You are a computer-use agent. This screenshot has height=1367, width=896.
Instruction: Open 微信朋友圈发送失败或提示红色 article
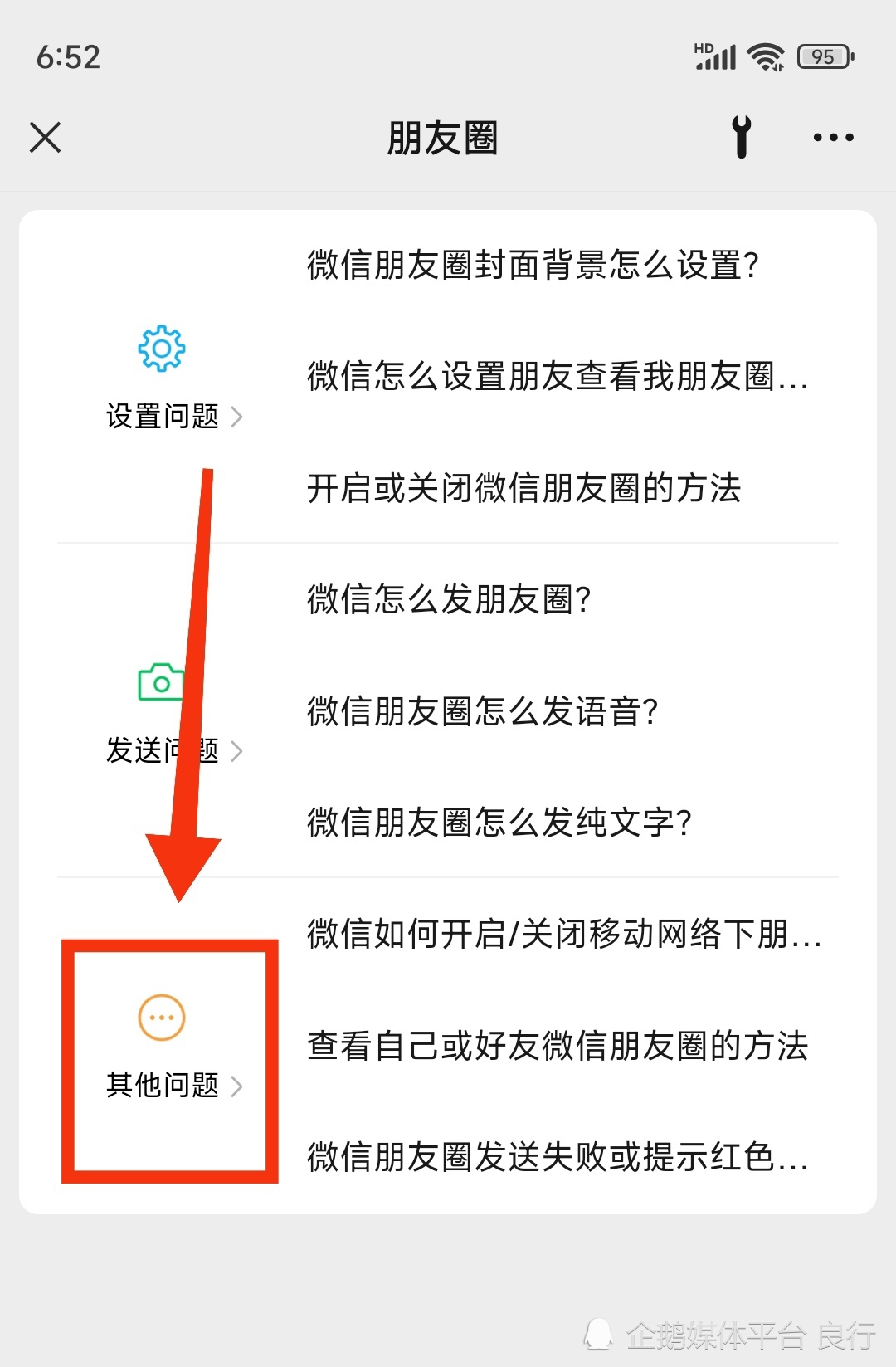(x=557, y=1157)
